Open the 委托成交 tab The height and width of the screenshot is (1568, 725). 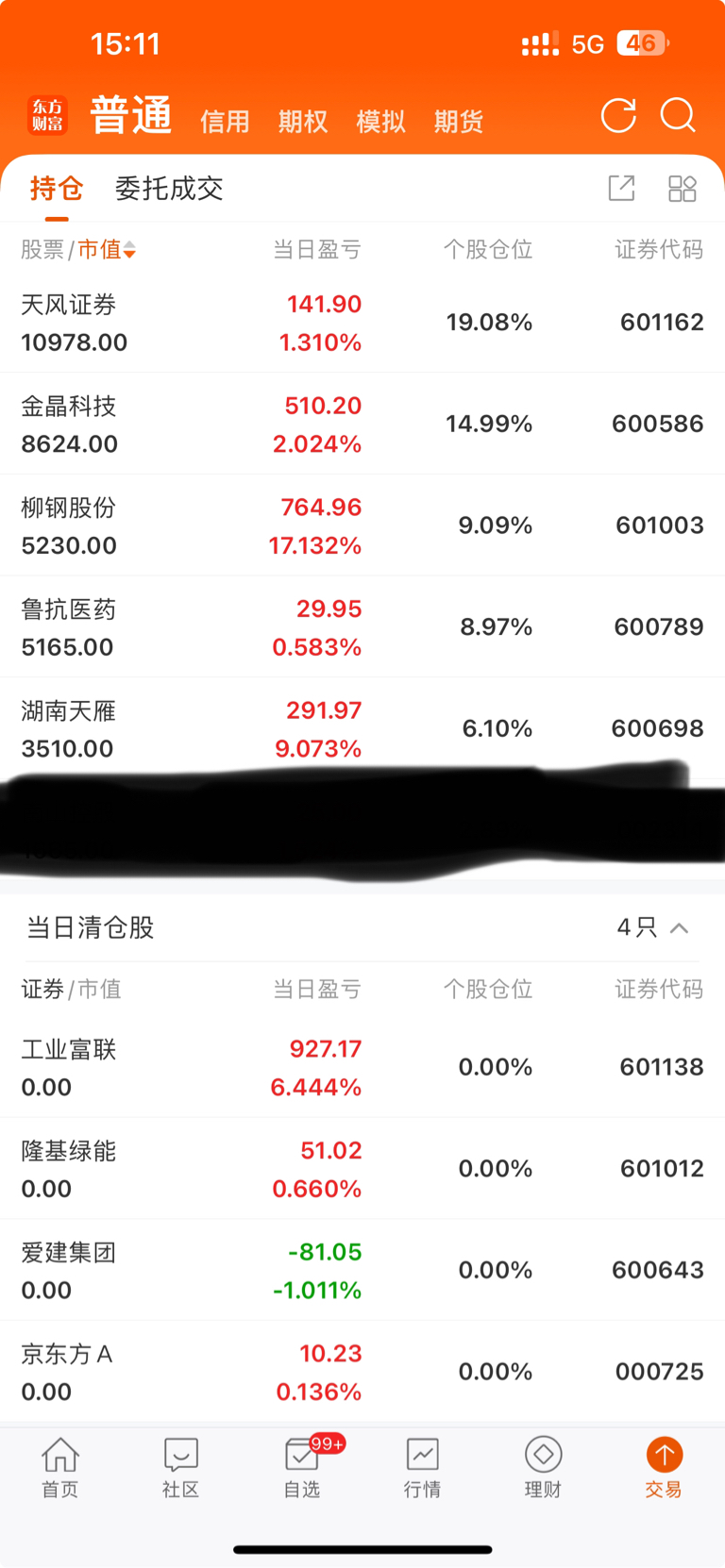coord(169,189)
